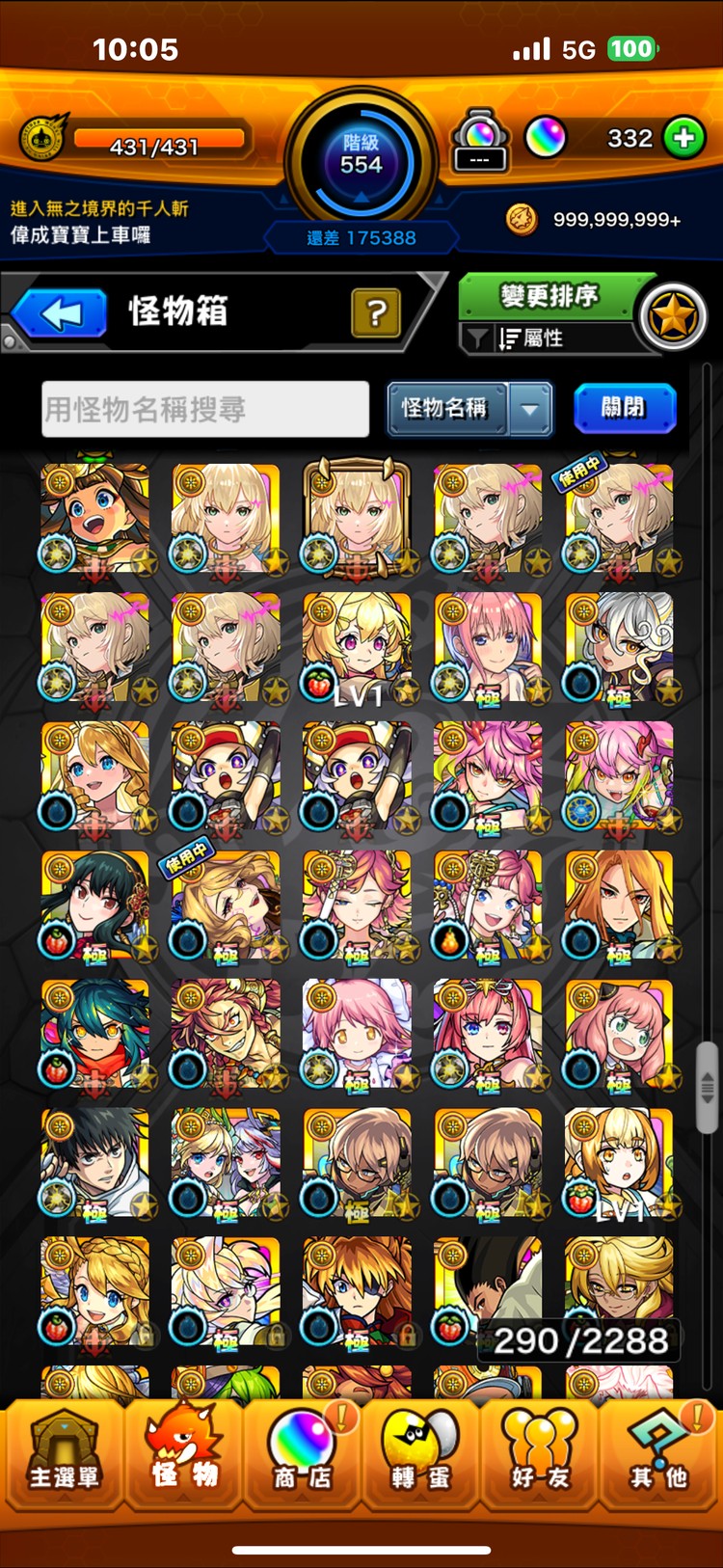Switch to the 主選單 tab
The image size is (723, 1568).
coord(63,1456)
